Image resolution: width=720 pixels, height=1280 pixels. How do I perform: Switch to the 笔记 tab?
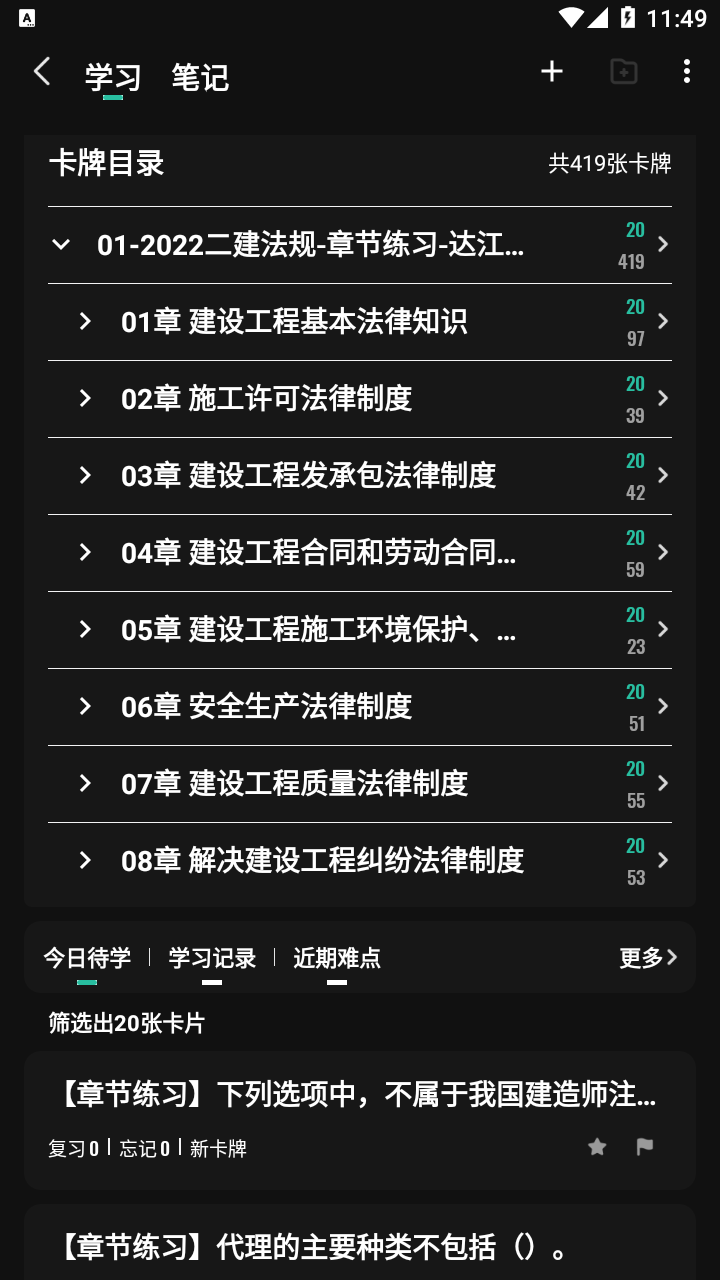[200, 78]
